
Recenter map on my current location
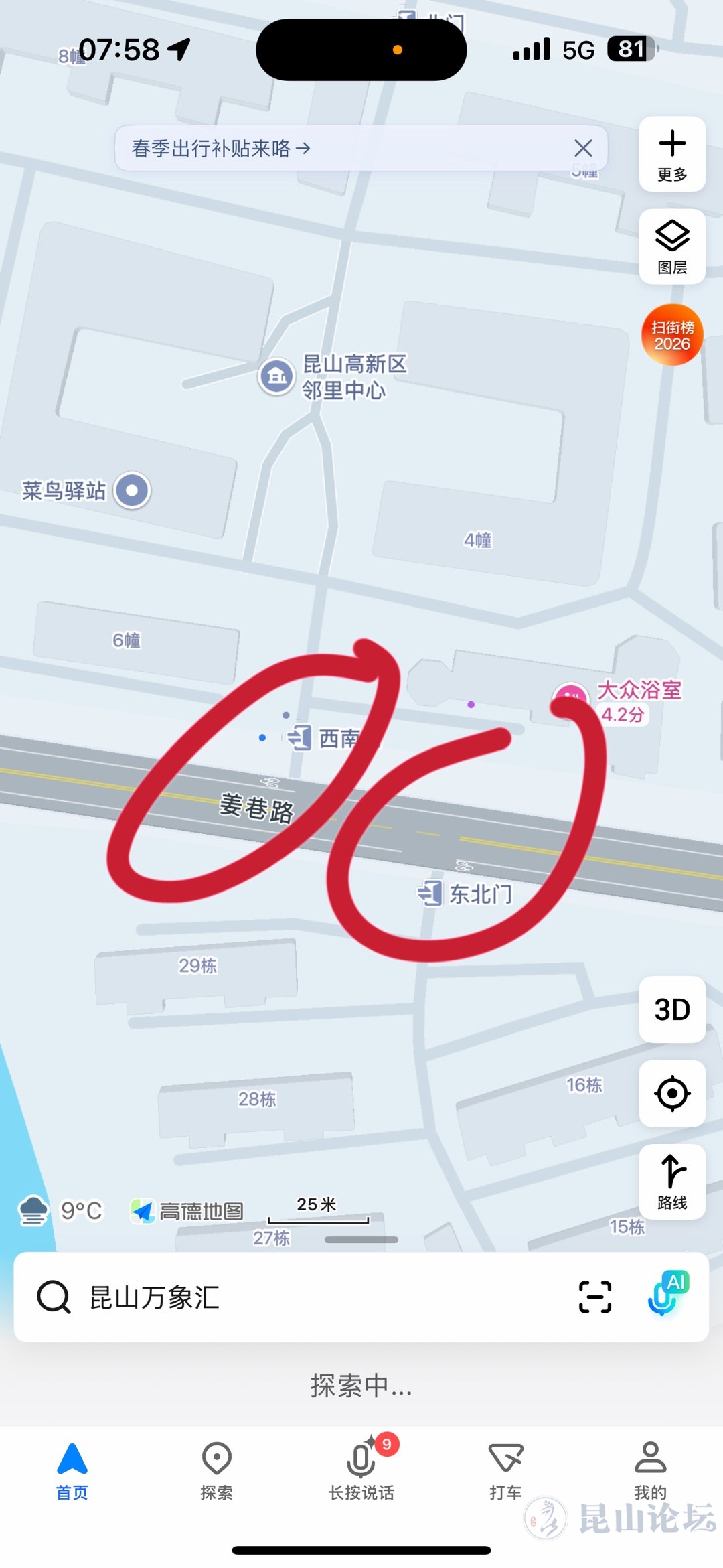click(672, 1093)
